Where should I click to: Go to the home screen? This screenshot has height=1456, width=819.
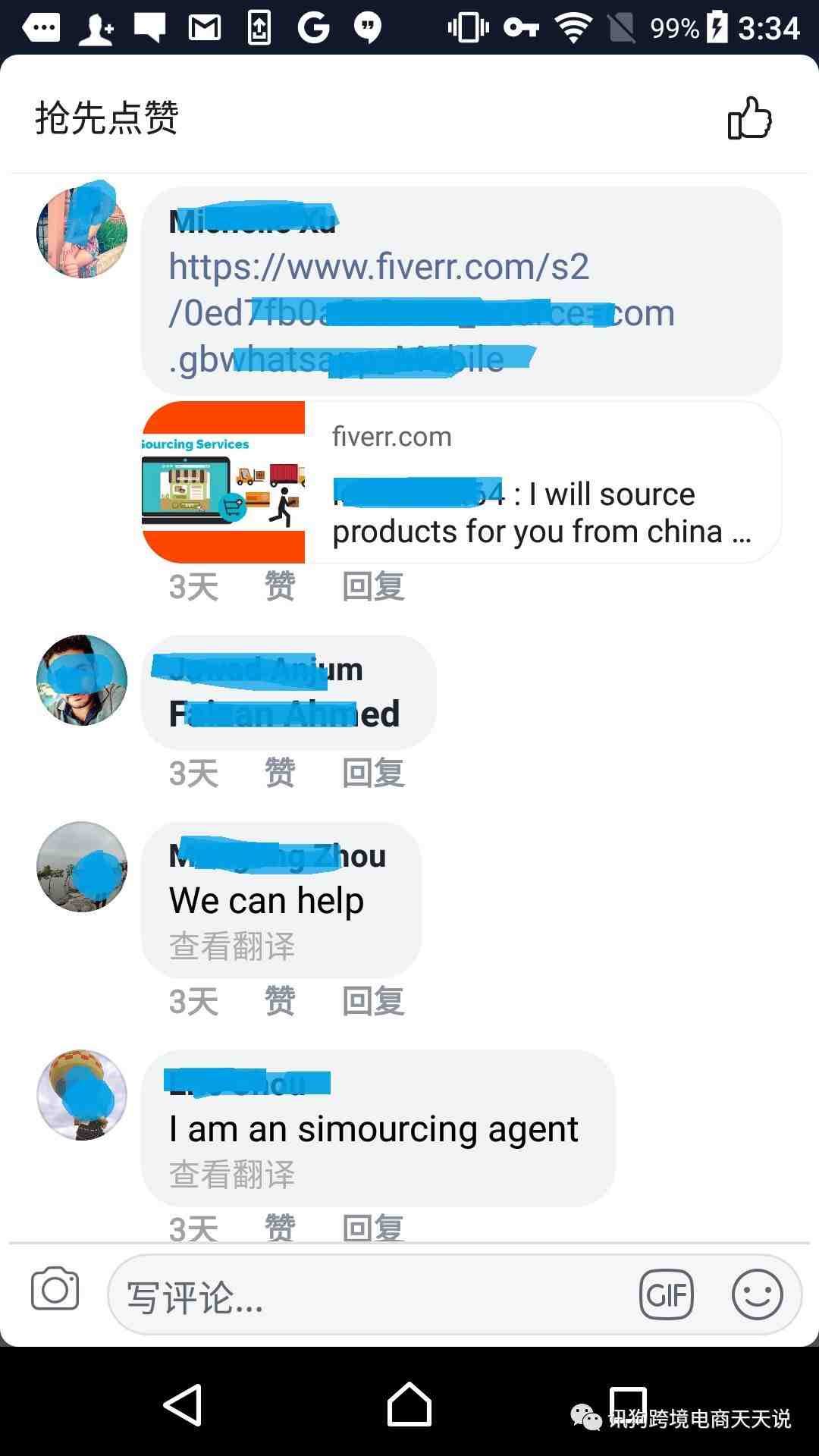click(409, 1404)
